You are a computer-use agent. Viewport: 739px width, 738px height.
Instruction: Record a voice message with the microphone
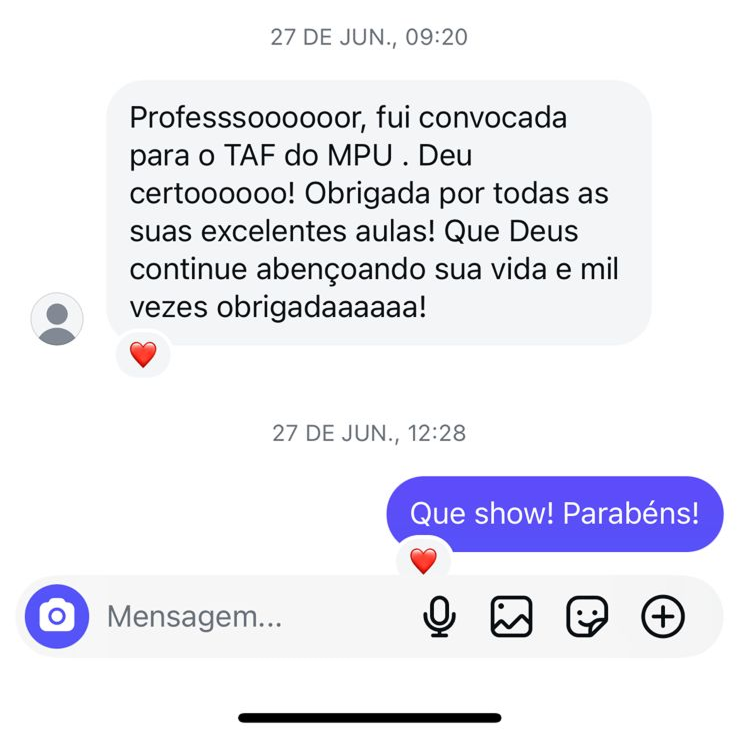(x=439, y=617)
